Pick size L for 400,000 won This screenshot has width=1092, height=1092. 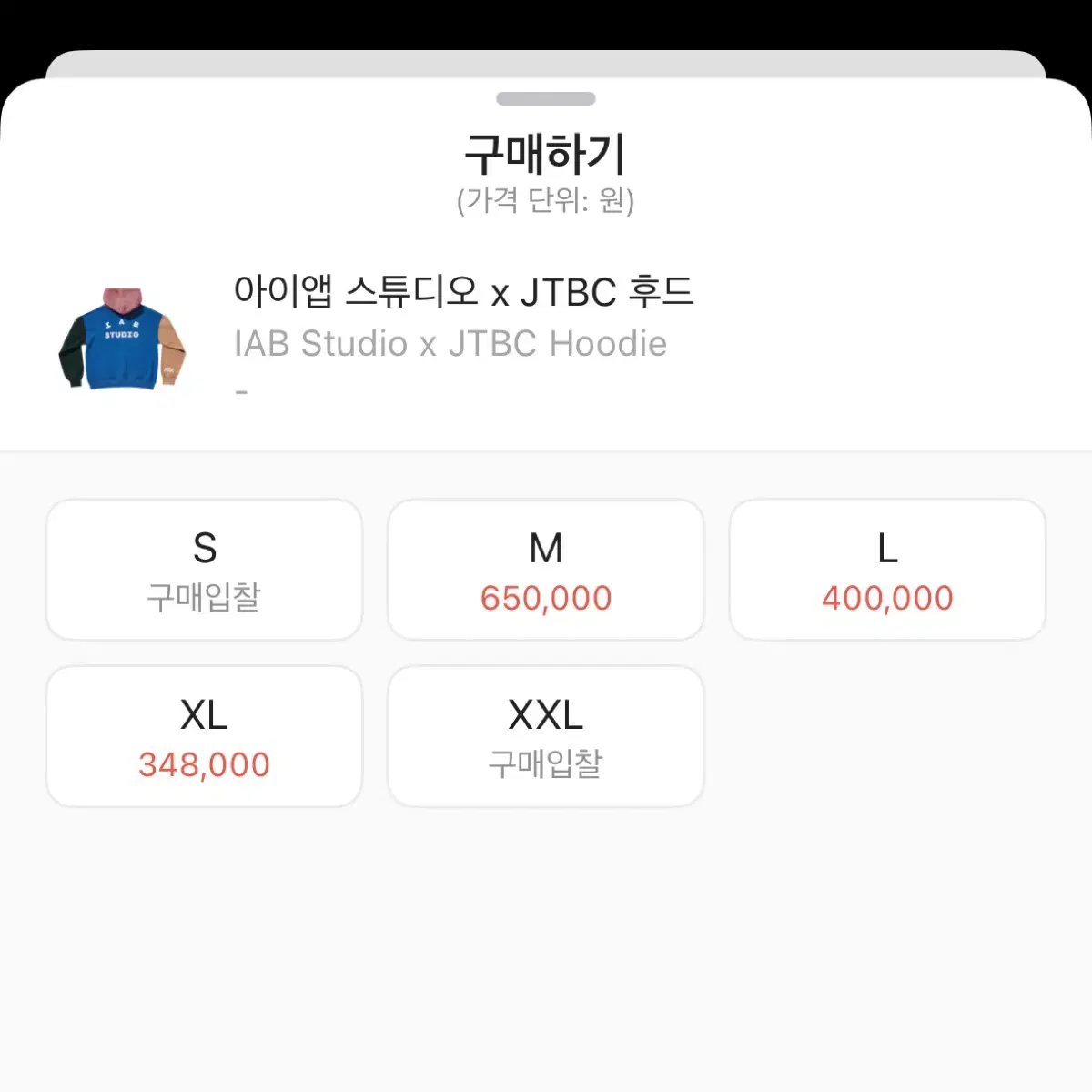click(887, 570)
